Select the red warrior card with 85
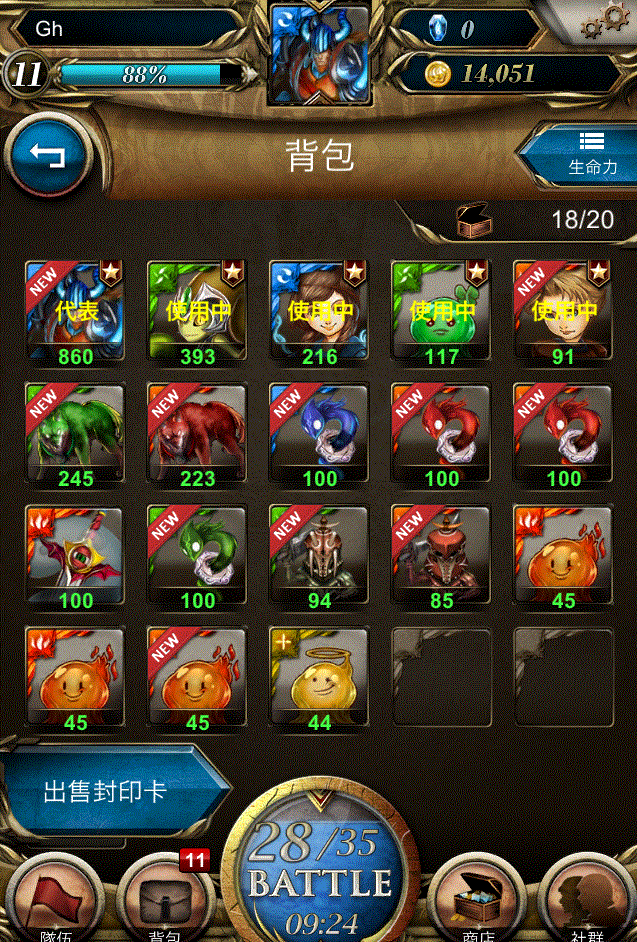Viewport: 637px width, 942px height. (442, 557)
